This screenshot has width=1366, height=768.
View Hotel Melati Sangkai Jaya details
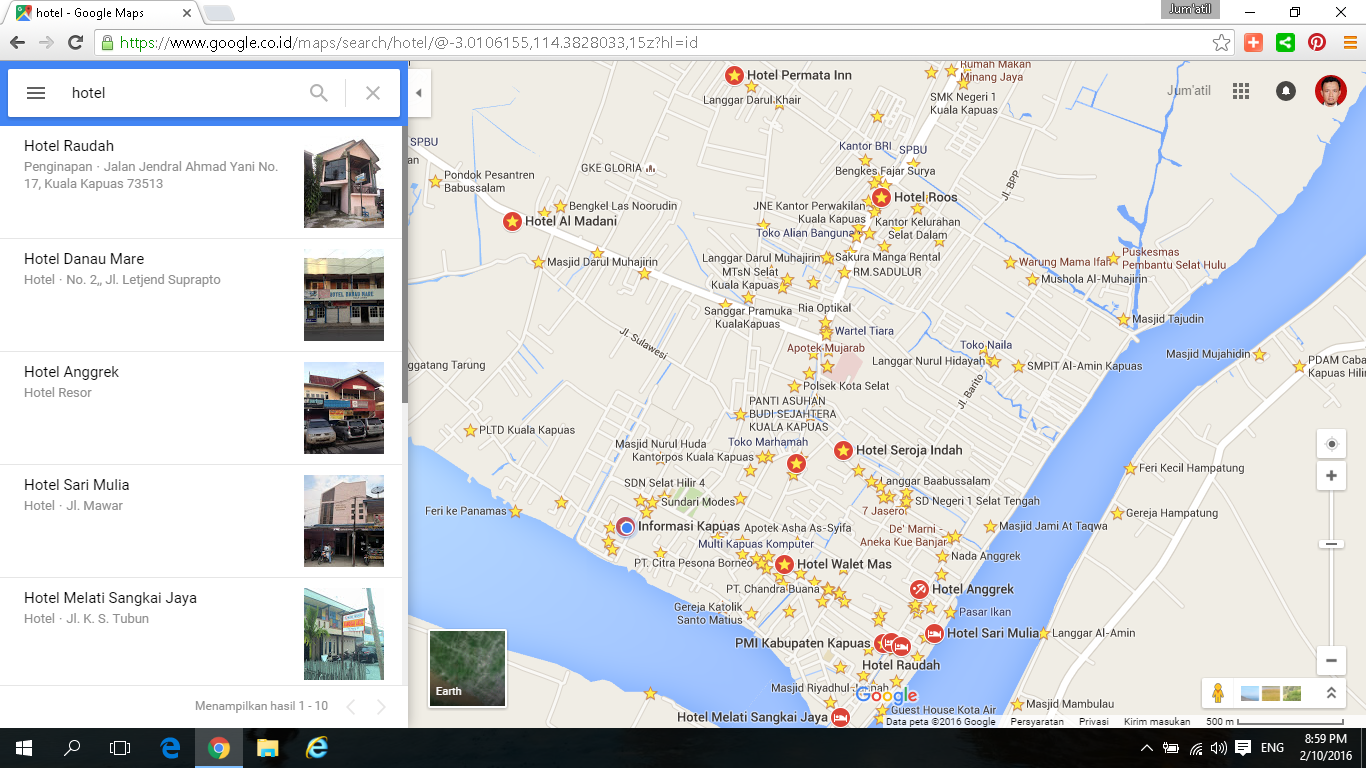click(x=203, y=631)
